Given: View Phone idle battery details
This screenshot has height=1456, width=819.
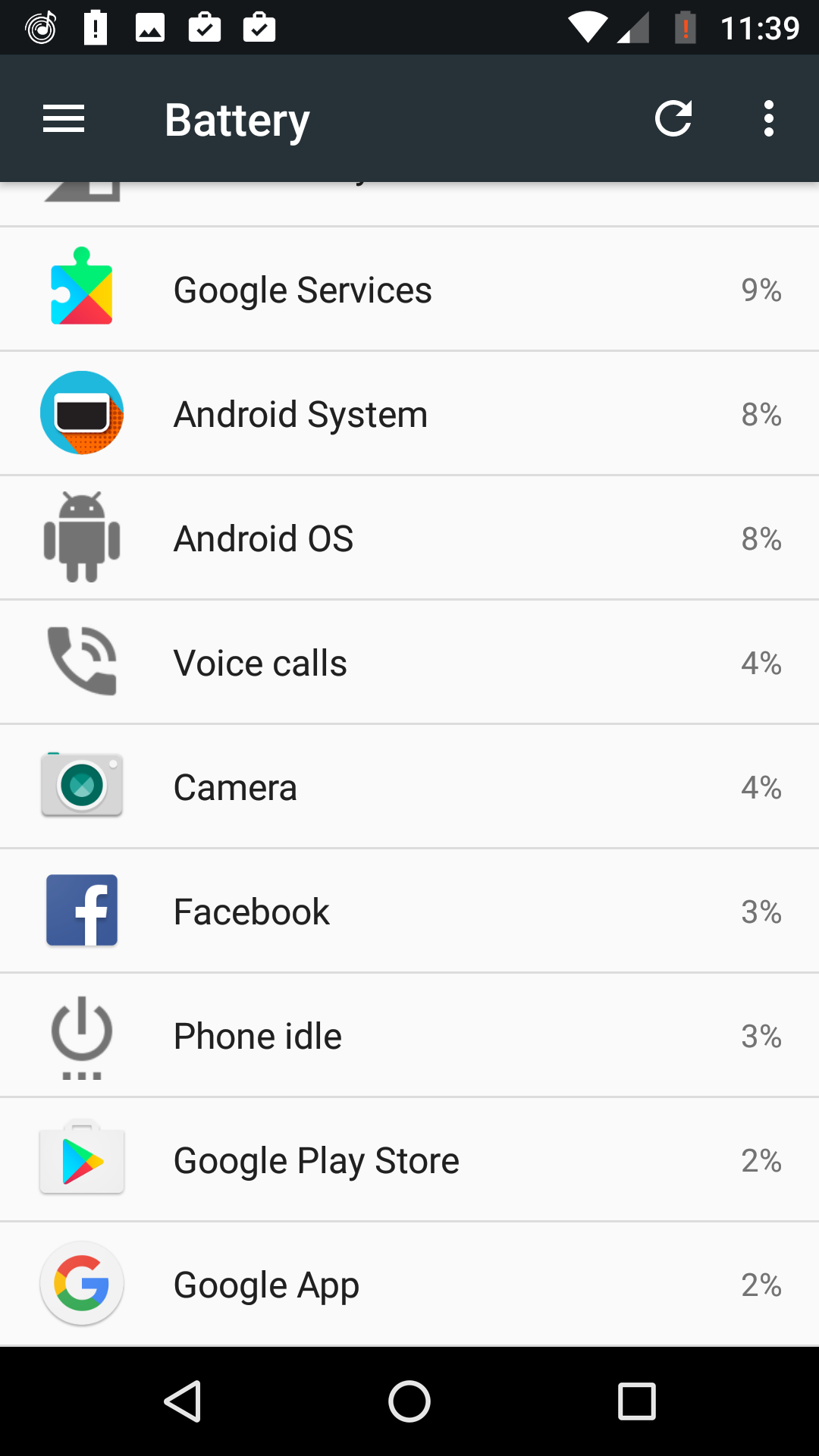Looking at the screenshot, I should point(409,1035).
